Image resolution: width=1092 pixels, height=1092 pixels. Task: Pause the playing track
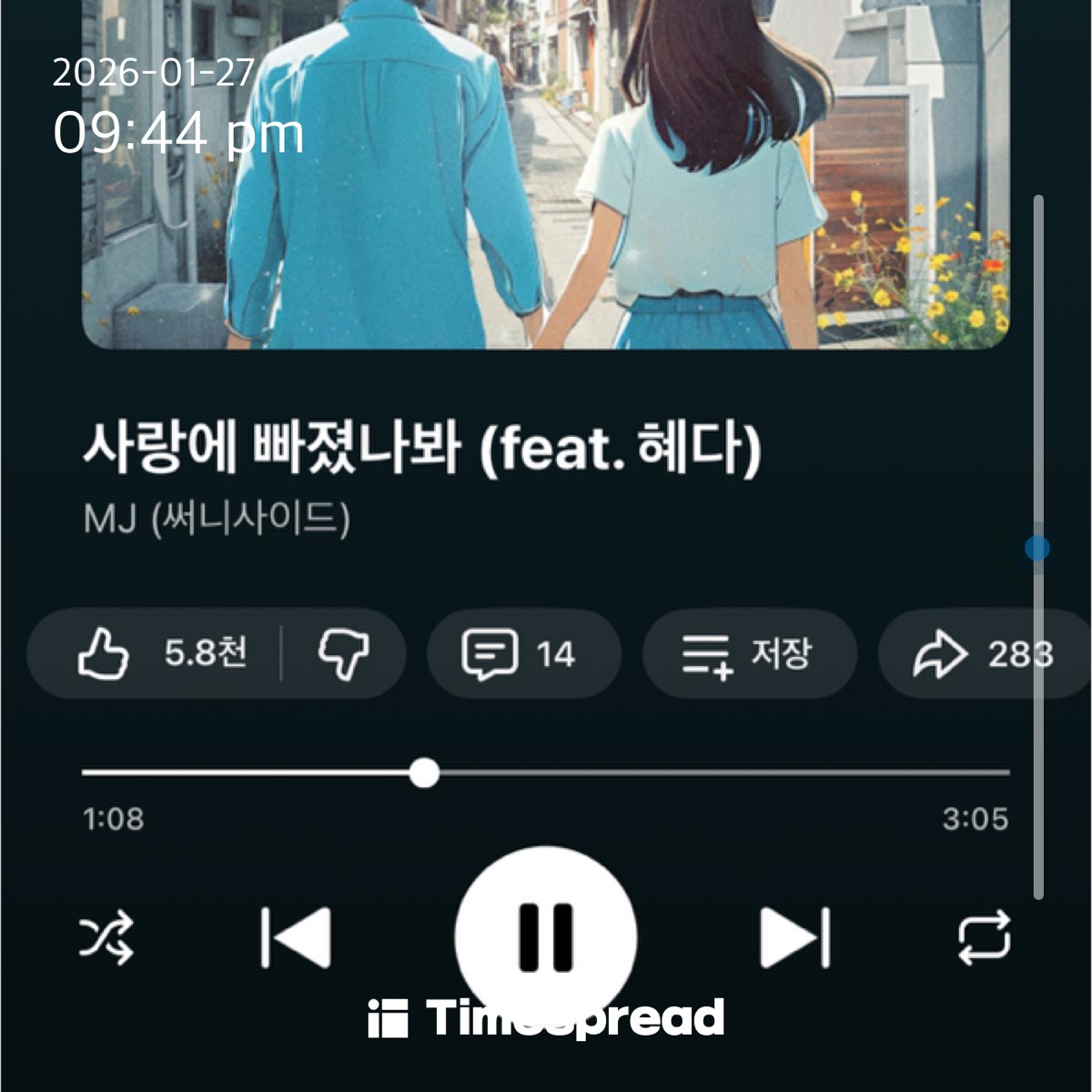[x=545, y=935]
